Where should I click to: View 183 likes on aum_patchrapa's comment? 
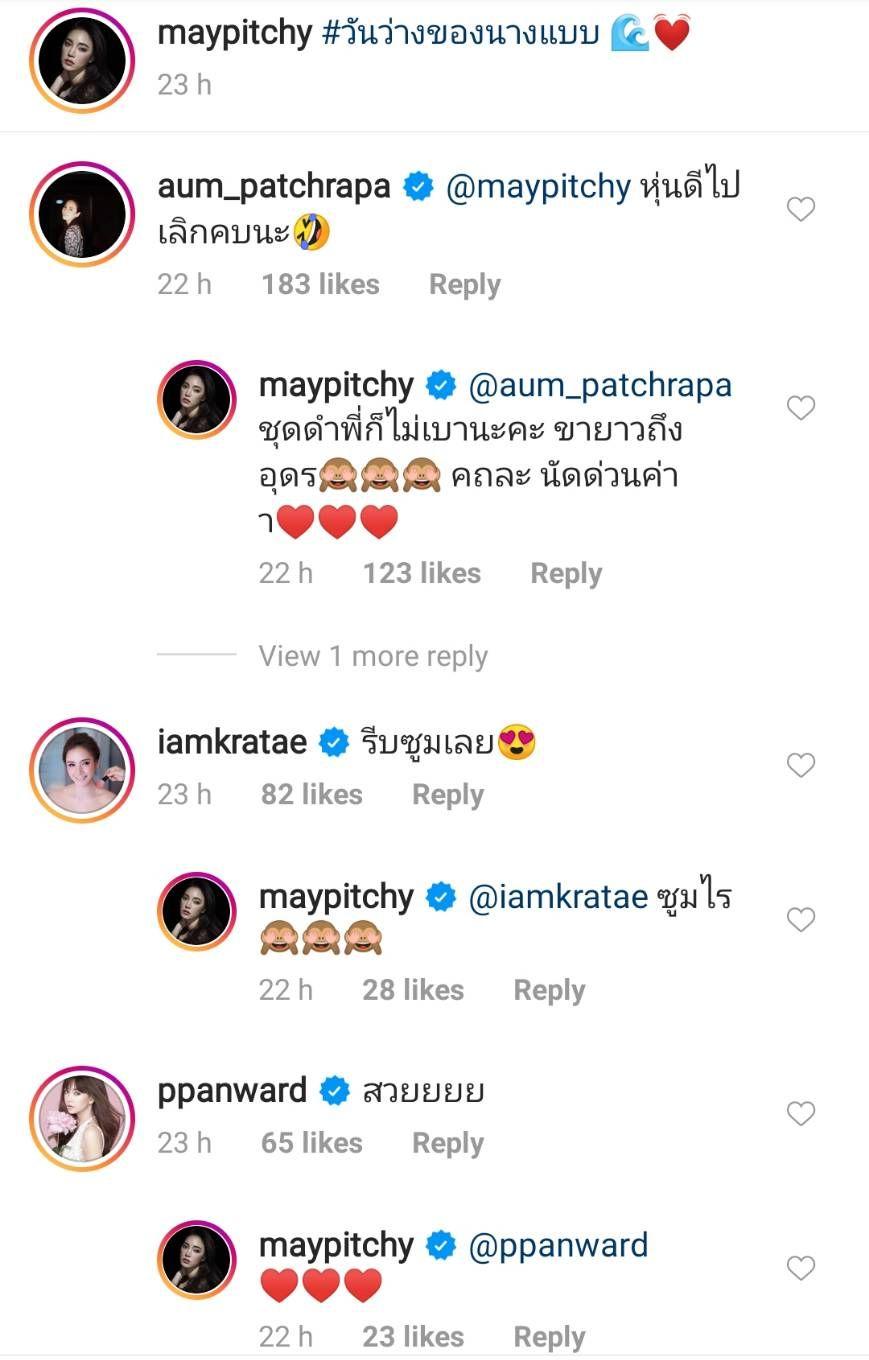(x=320, y=285)
